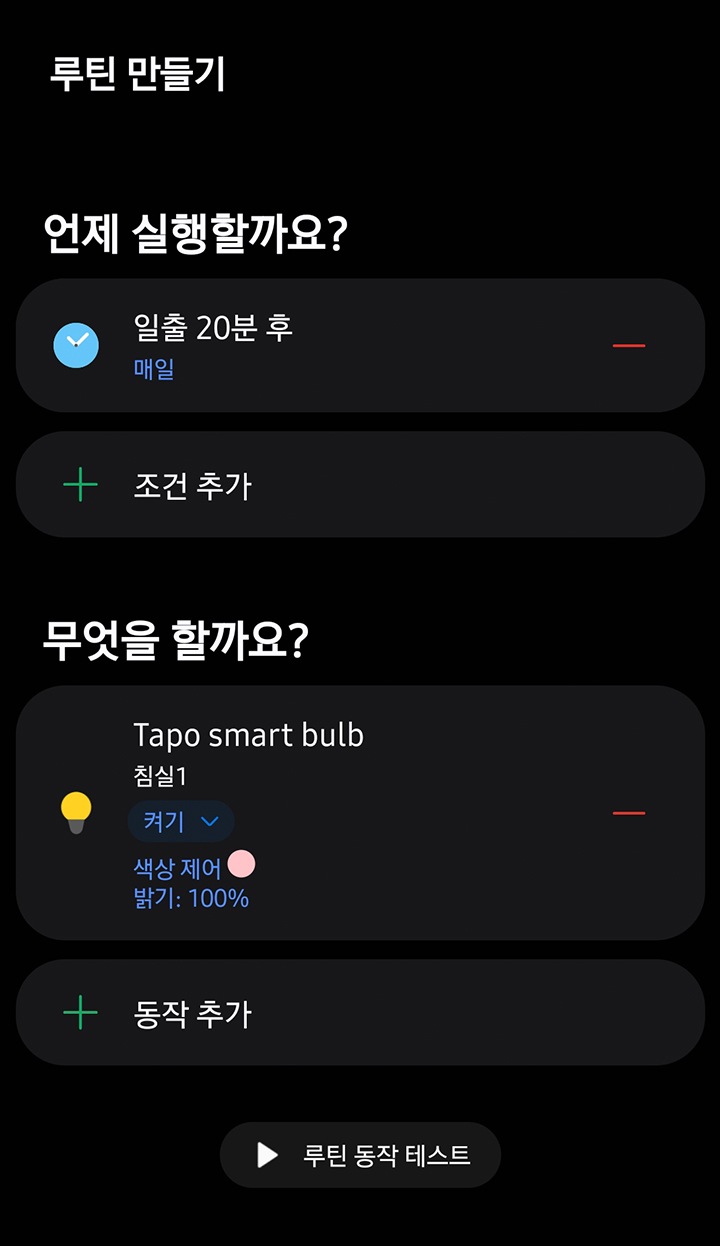
Task: Expand the 켜기 dropdown
Action: pyautogui.click(x=181, y=822)
